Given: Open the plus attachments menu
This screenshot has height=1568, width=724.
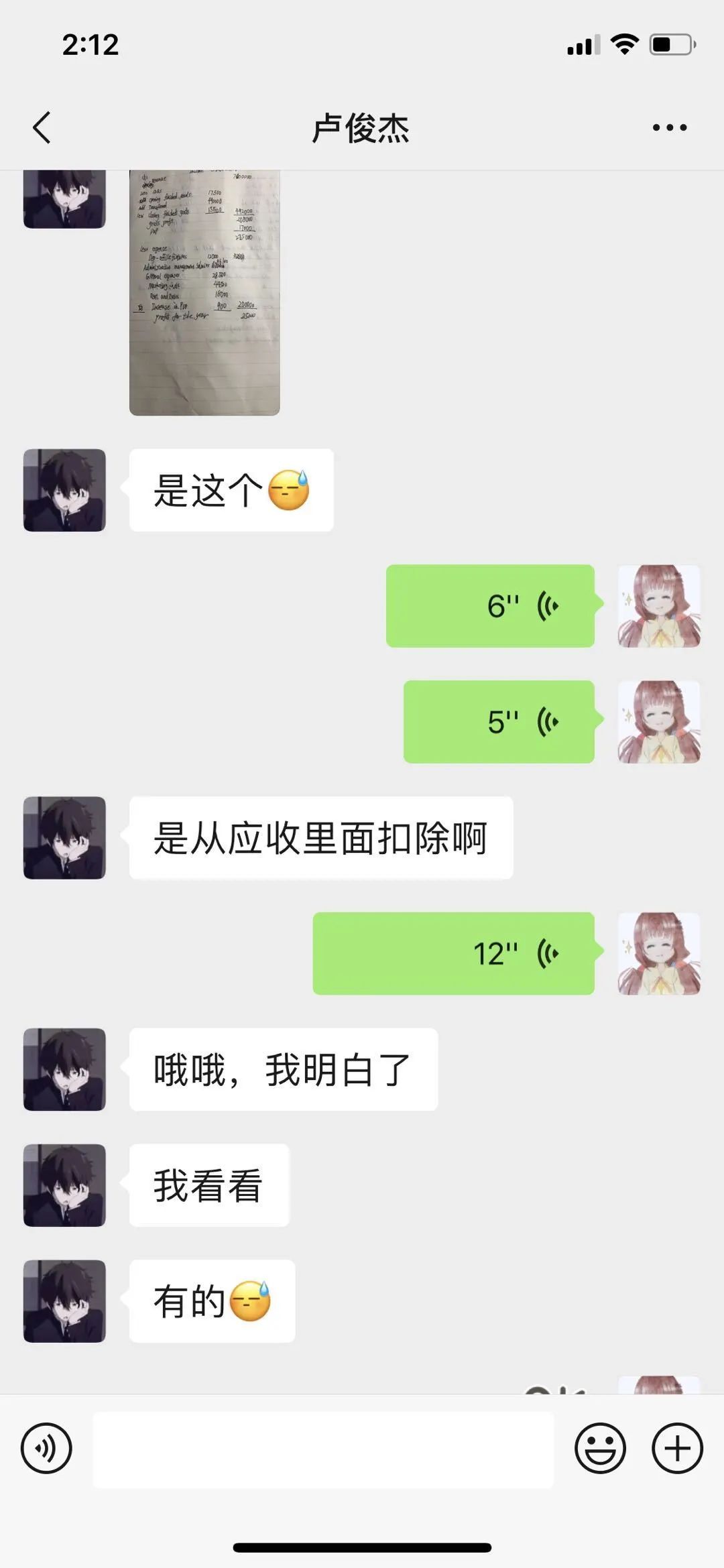Looking at the screenshot, I should pyautogui.click(x=677, y=1448).
